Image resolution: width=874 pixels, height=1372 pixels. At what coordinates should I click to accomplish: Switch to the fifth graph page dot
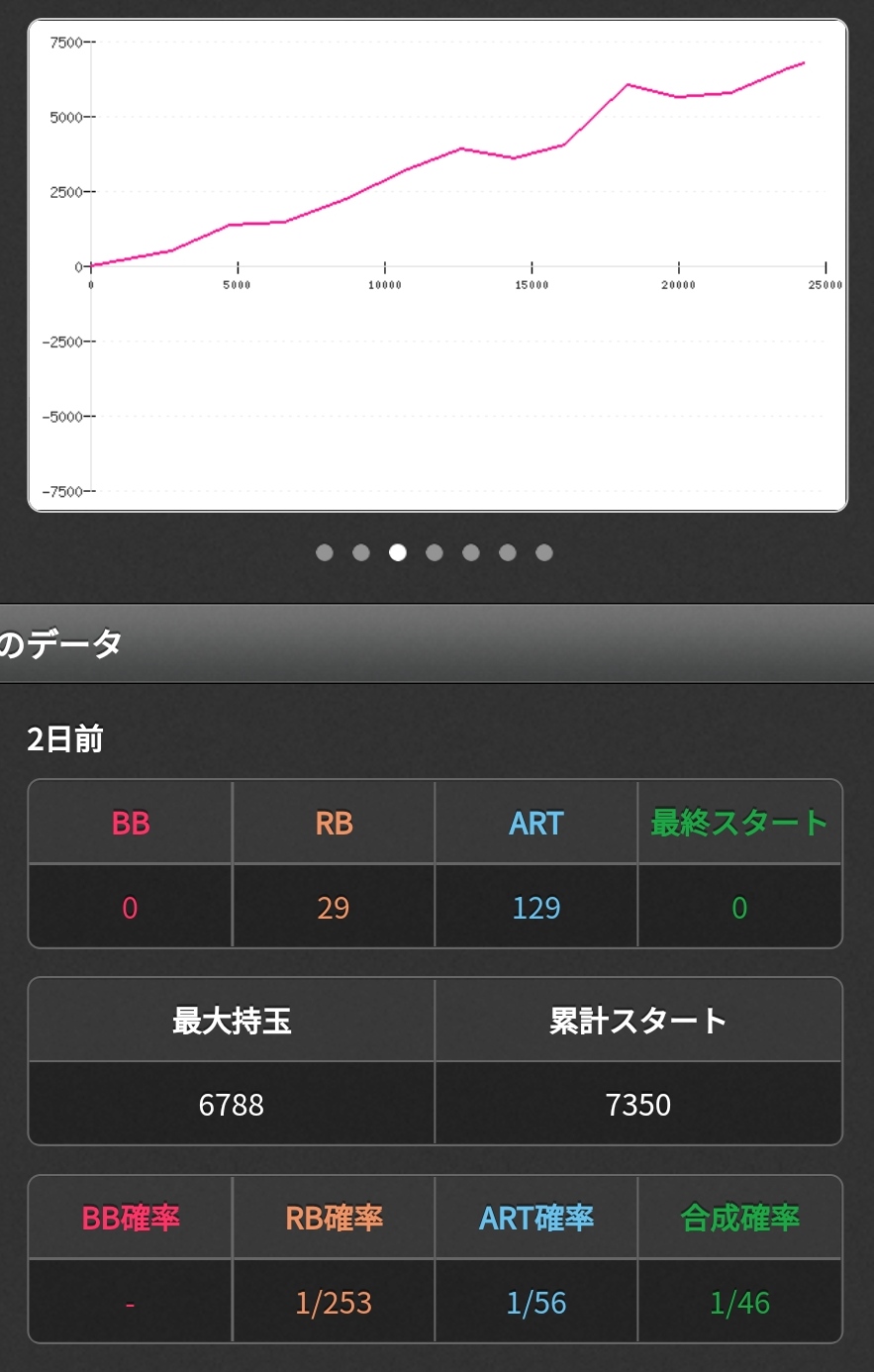471,552
